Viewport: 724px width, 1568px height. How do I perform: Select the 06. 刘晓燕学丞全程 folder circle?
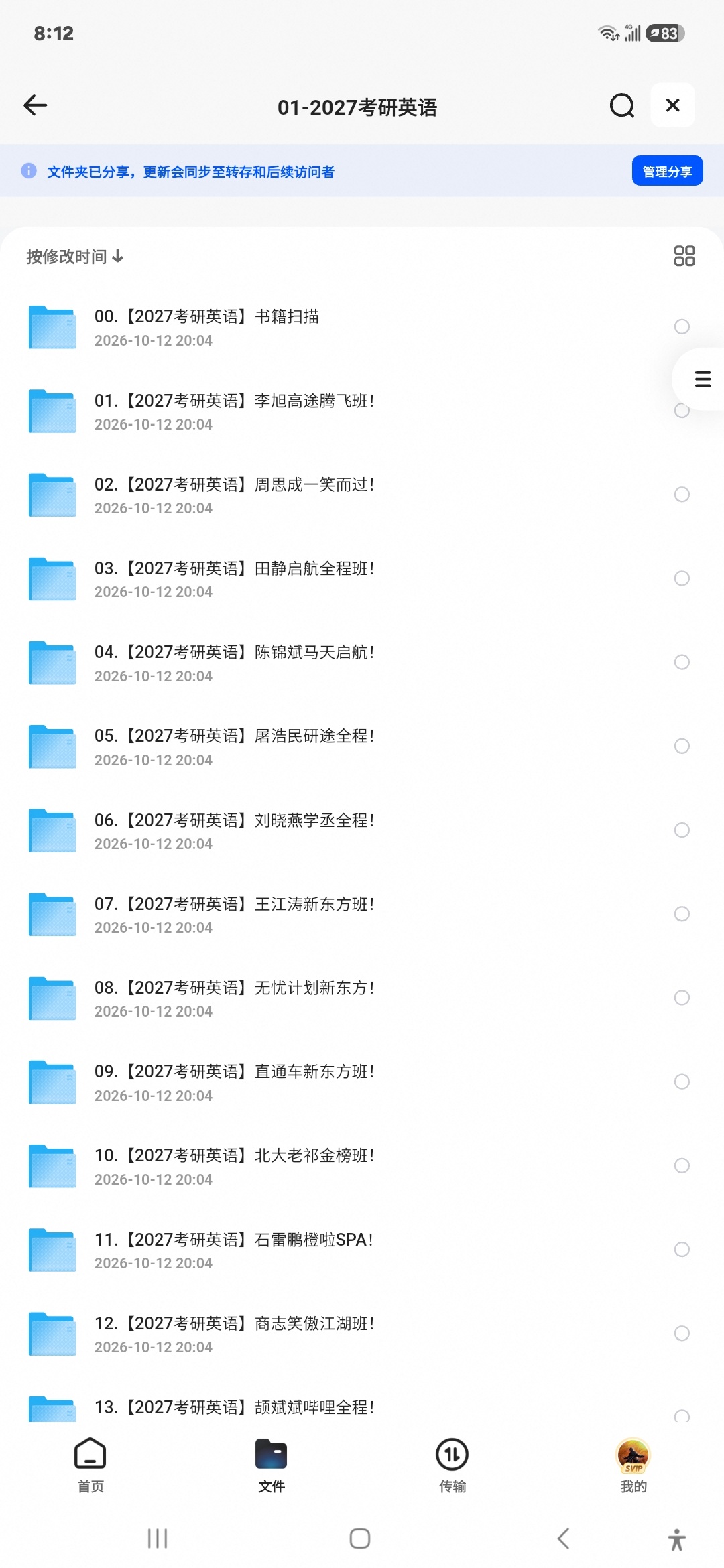tap(682, 830)
